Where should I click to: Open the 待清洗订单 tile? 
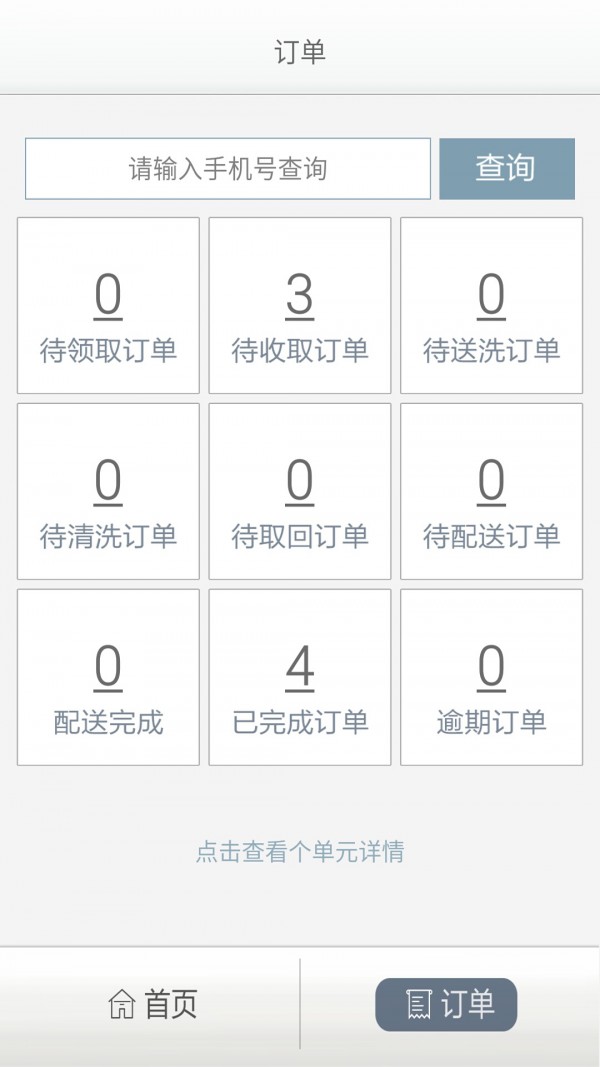pos(108,492)
